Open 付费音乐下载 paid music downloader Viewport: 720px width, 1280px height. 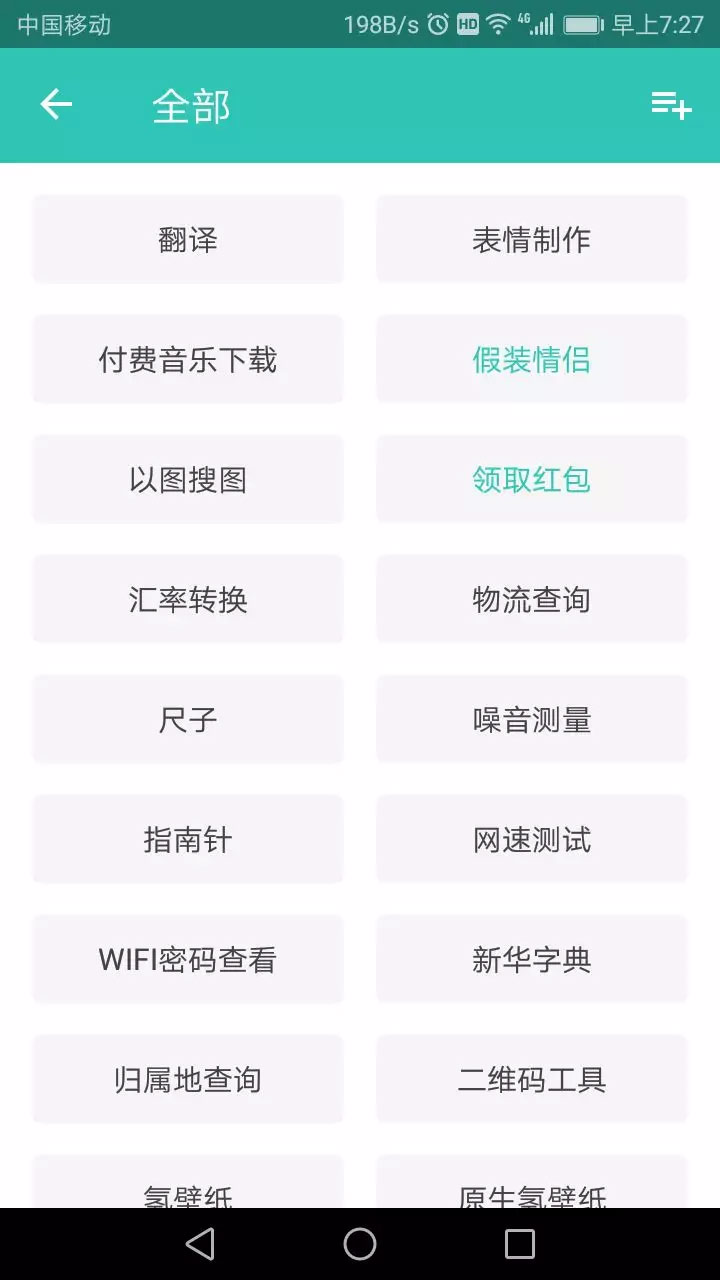tap(187, 359)
